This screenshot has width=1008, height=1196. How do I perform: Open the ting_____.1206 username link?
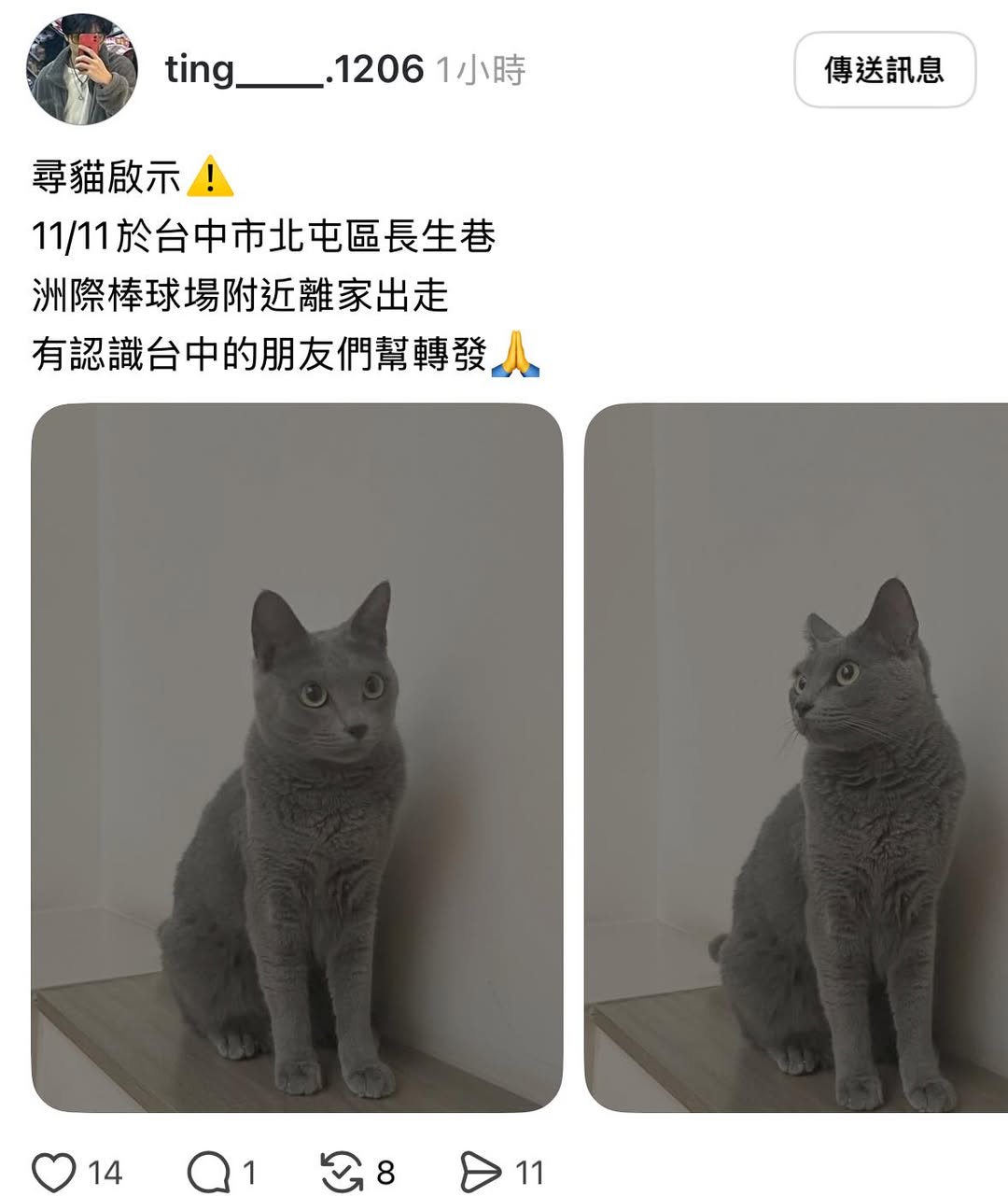point(294,70)
